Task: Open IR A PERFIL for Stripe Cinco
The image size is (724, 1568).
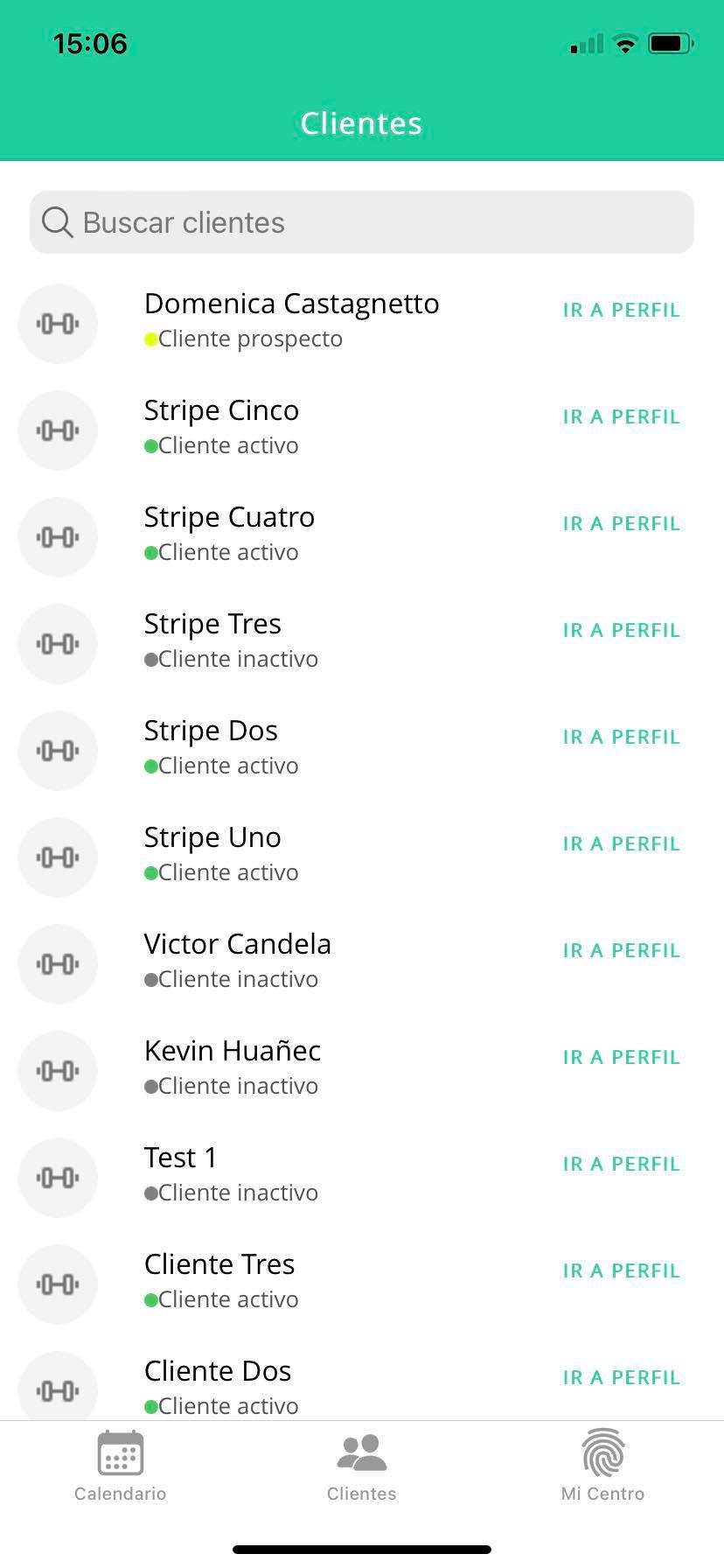Action: pos(622,416)
